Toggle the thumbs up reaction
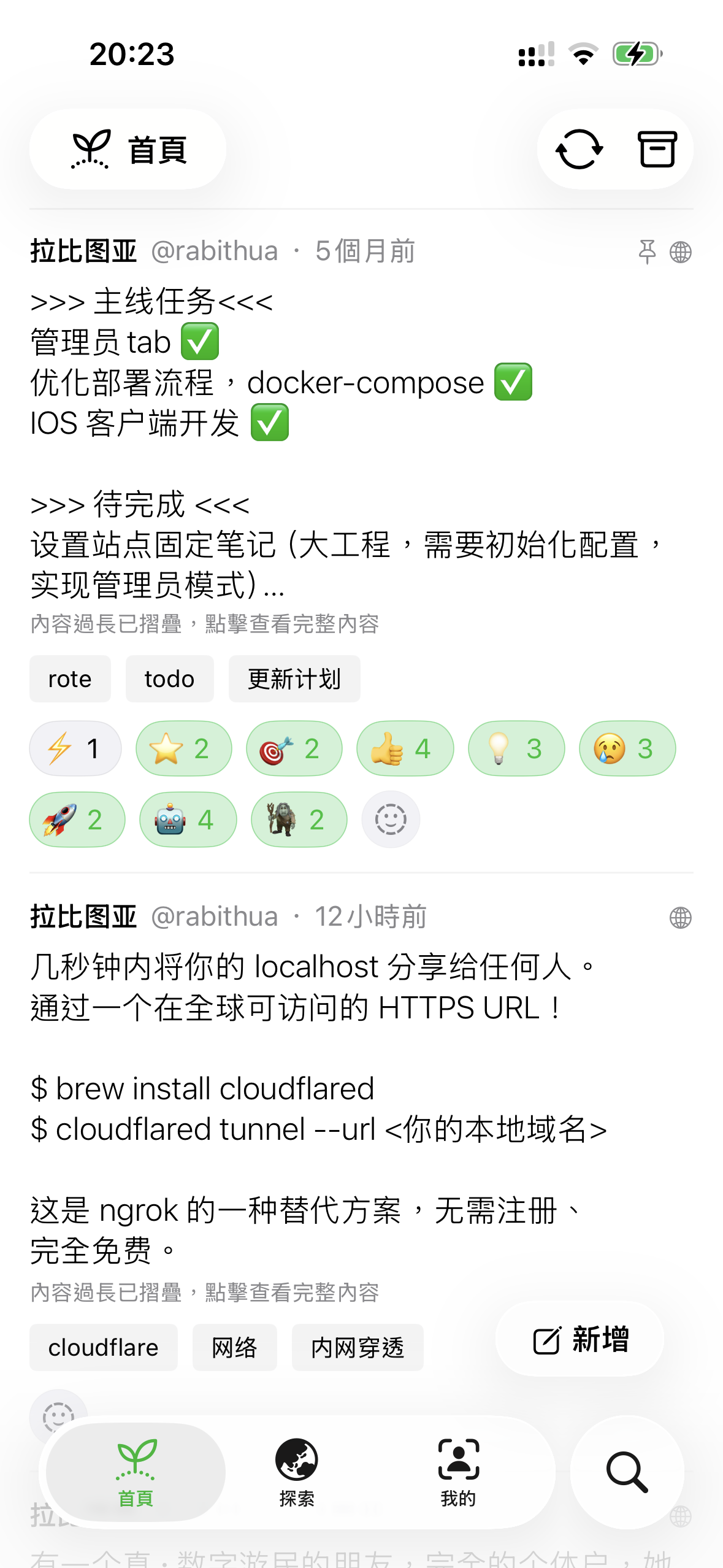Image resolution: width=723 pixels, height=1568 pixels. [x=405, y=748]
